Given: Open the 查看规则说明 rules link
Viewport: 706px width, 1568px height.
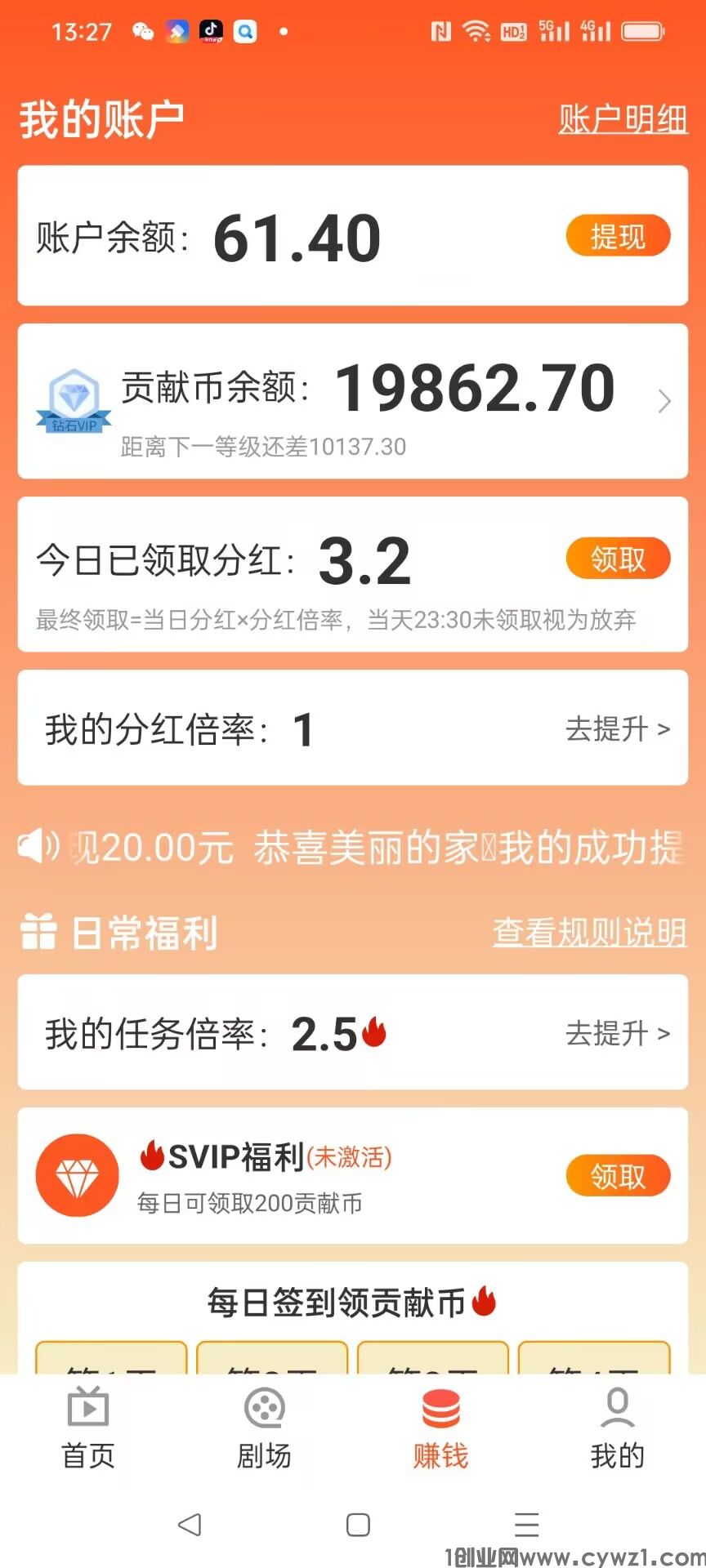Looking at the screenshot, I should click(x=589, y=932).
